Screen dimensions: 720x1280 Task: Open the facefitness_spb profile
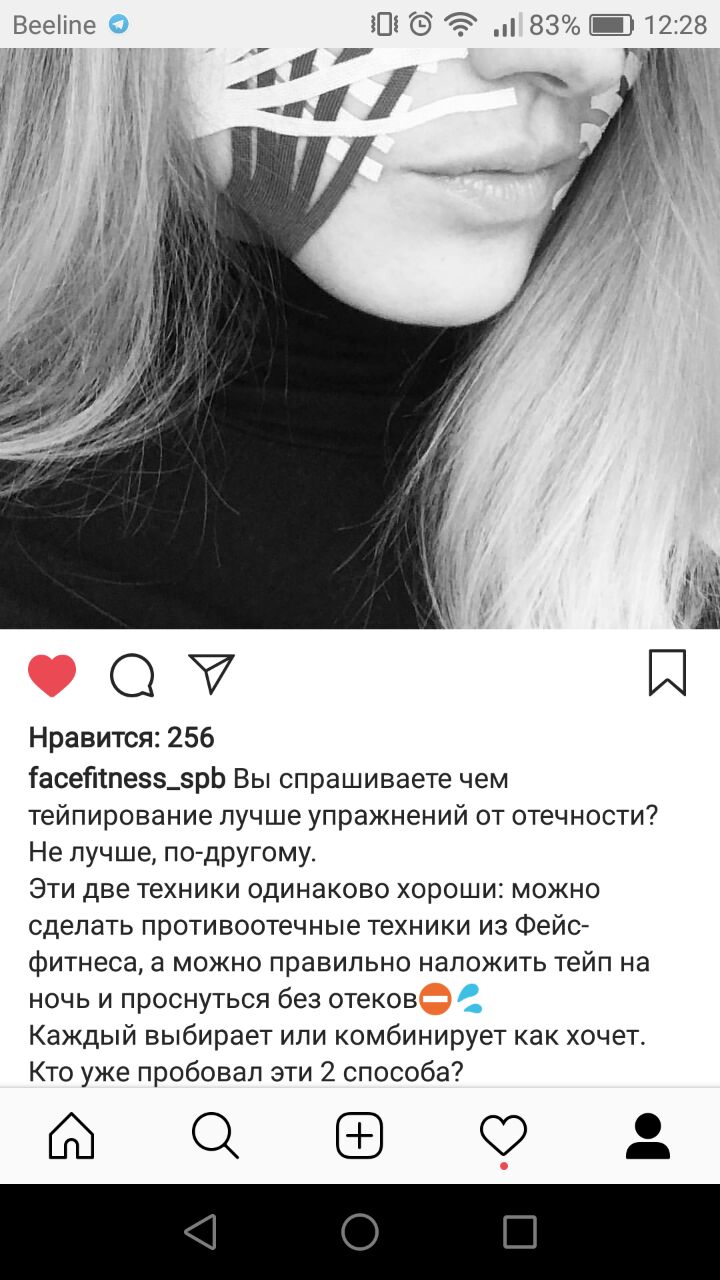point(129,778)
